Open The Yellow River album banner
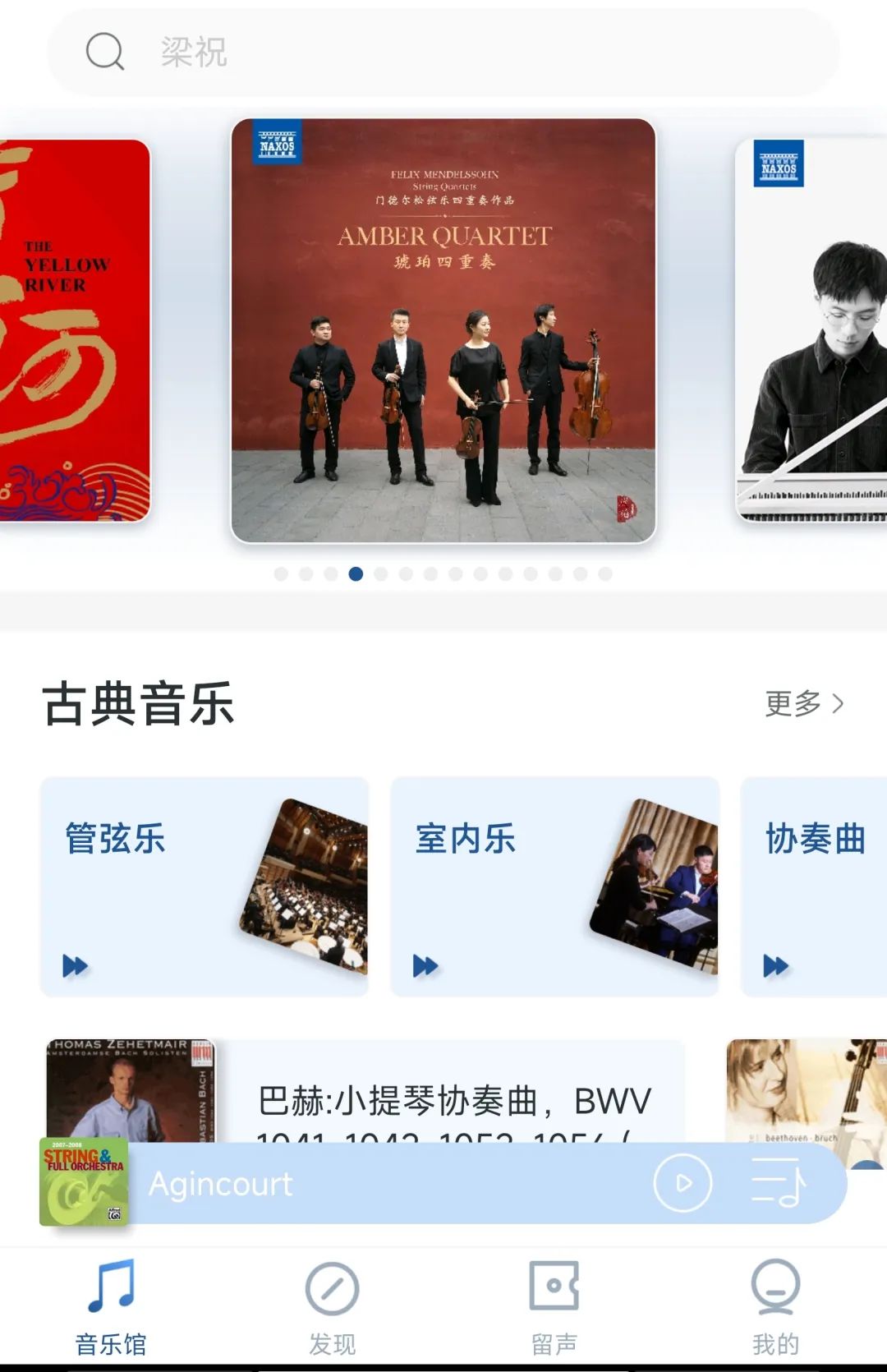 tap(74, 330)
